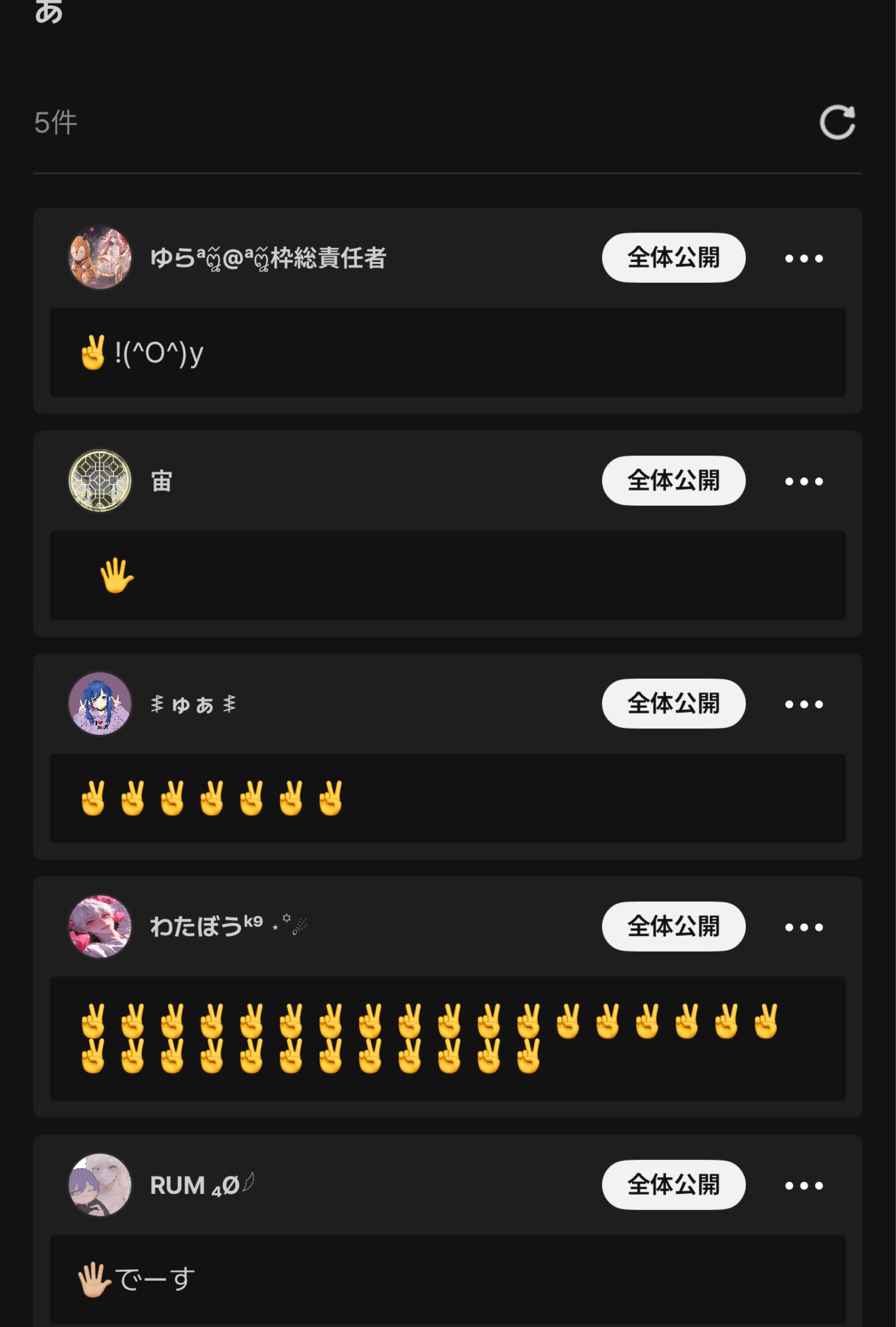Open the overflow menu for ゆあ's comment

point(803,704)
